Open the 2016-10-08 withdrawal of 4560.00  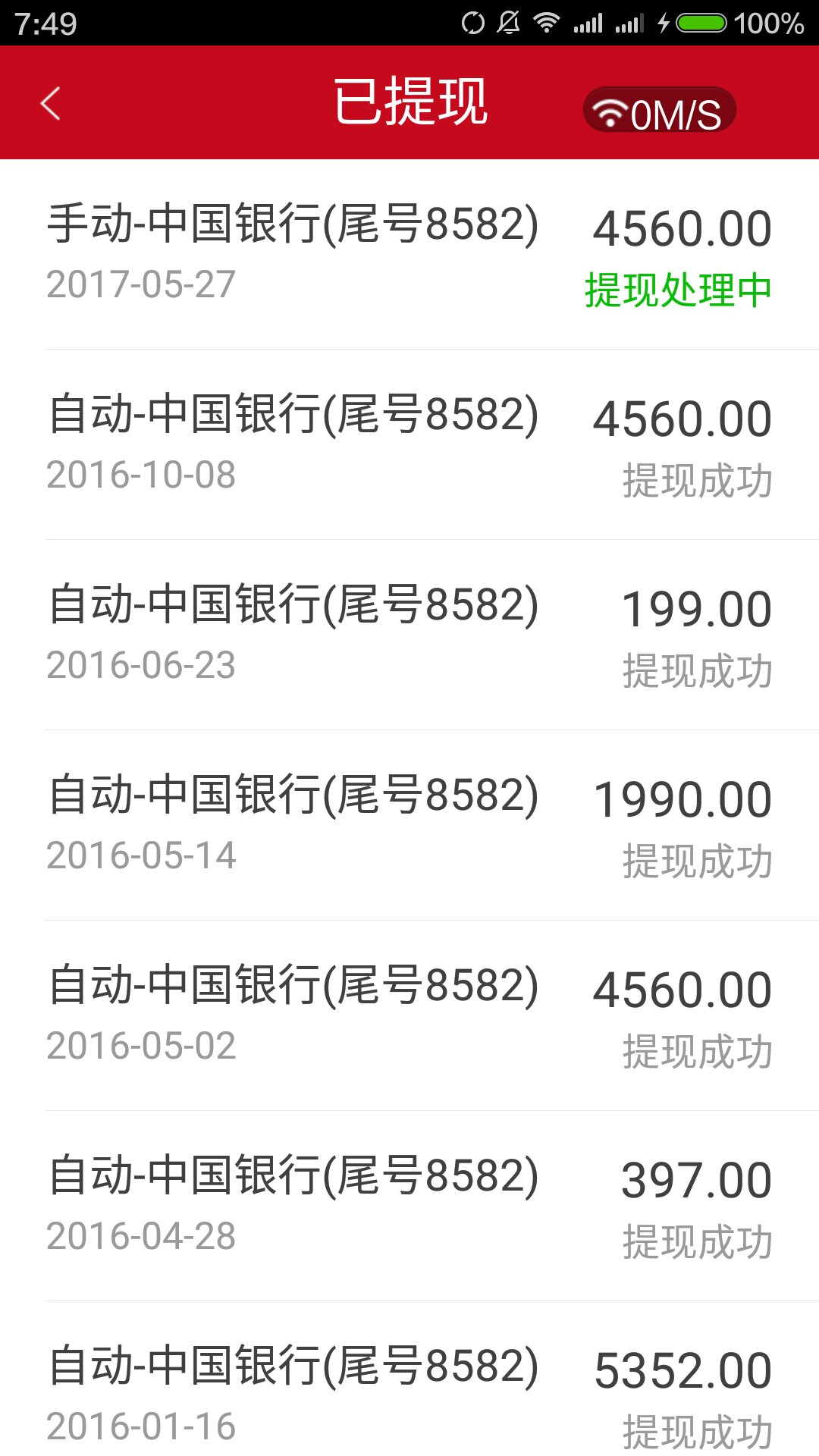pos(409,445)
